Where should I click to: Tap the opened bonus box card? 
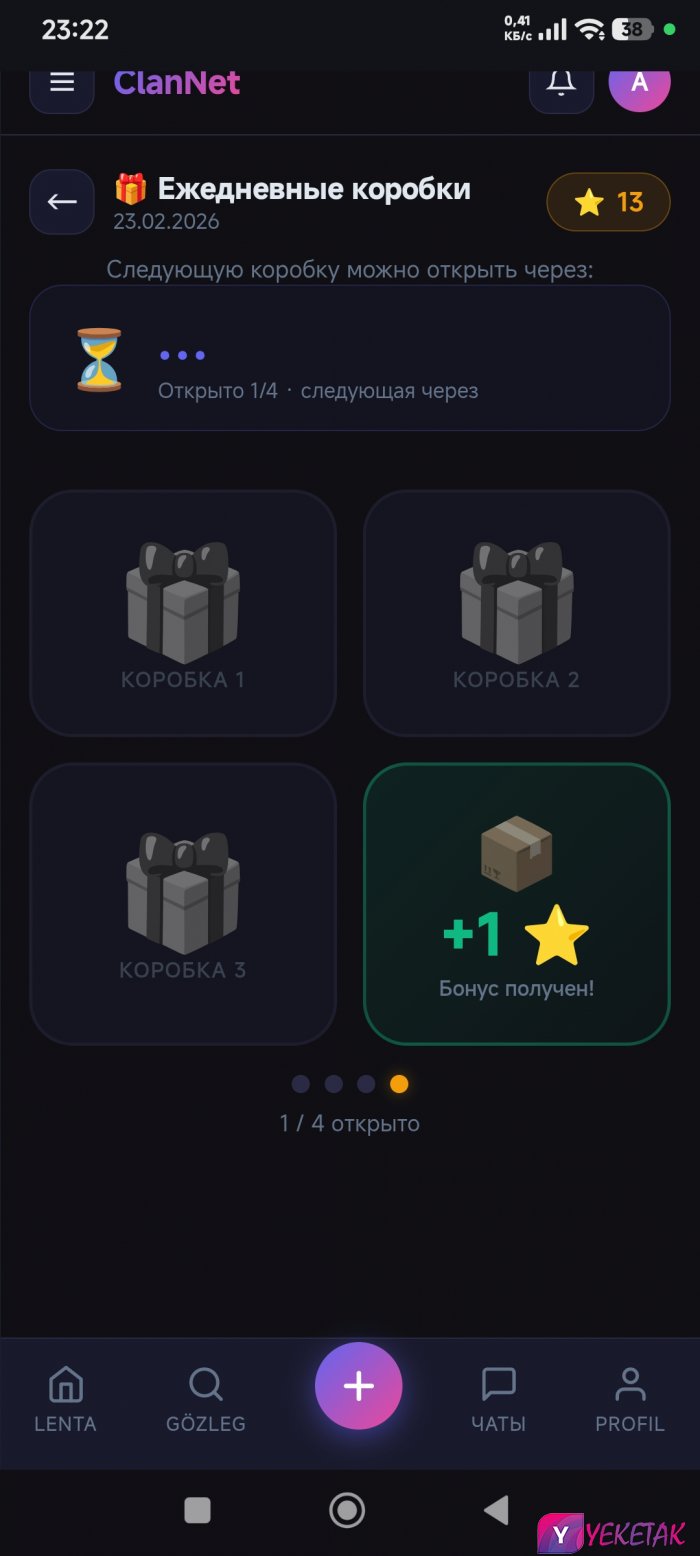coord(516,904)
